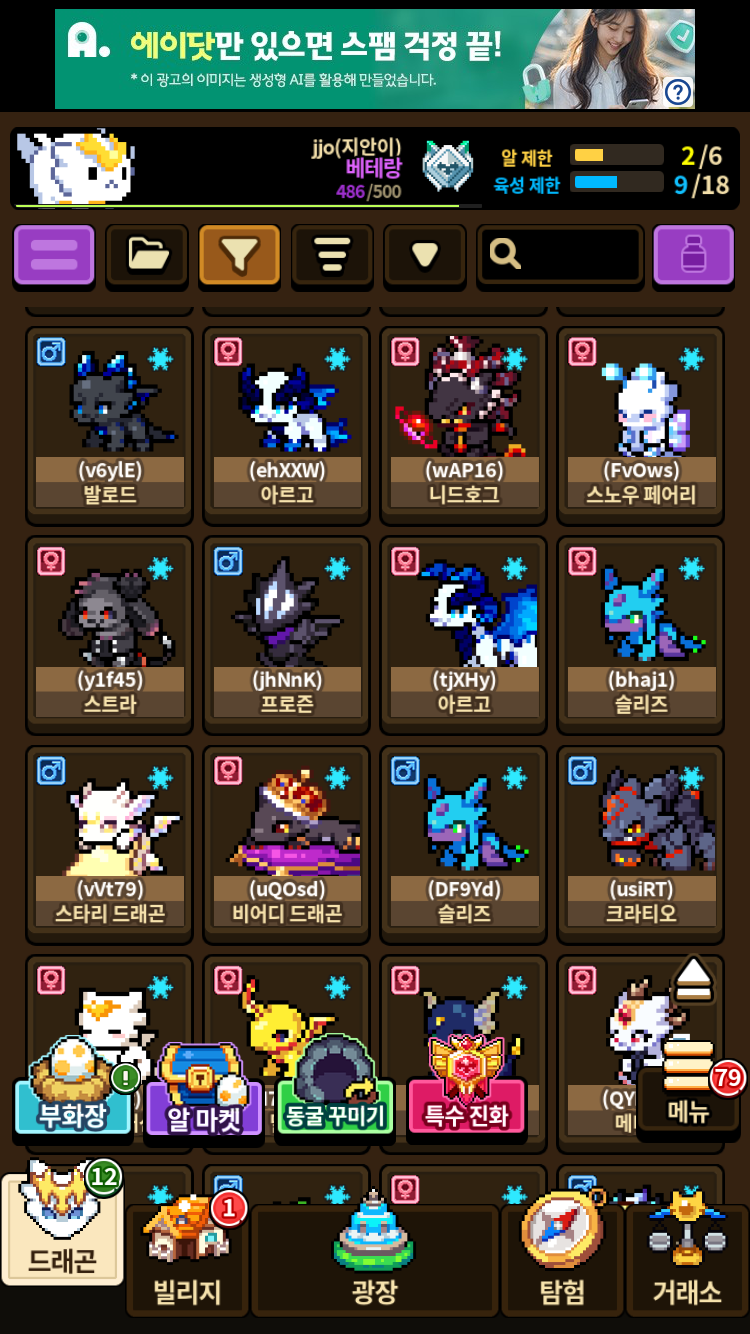Viewport: 750px width, 1334px height.
Task: Tap the search box with magnifier
Action: [560, 255]
